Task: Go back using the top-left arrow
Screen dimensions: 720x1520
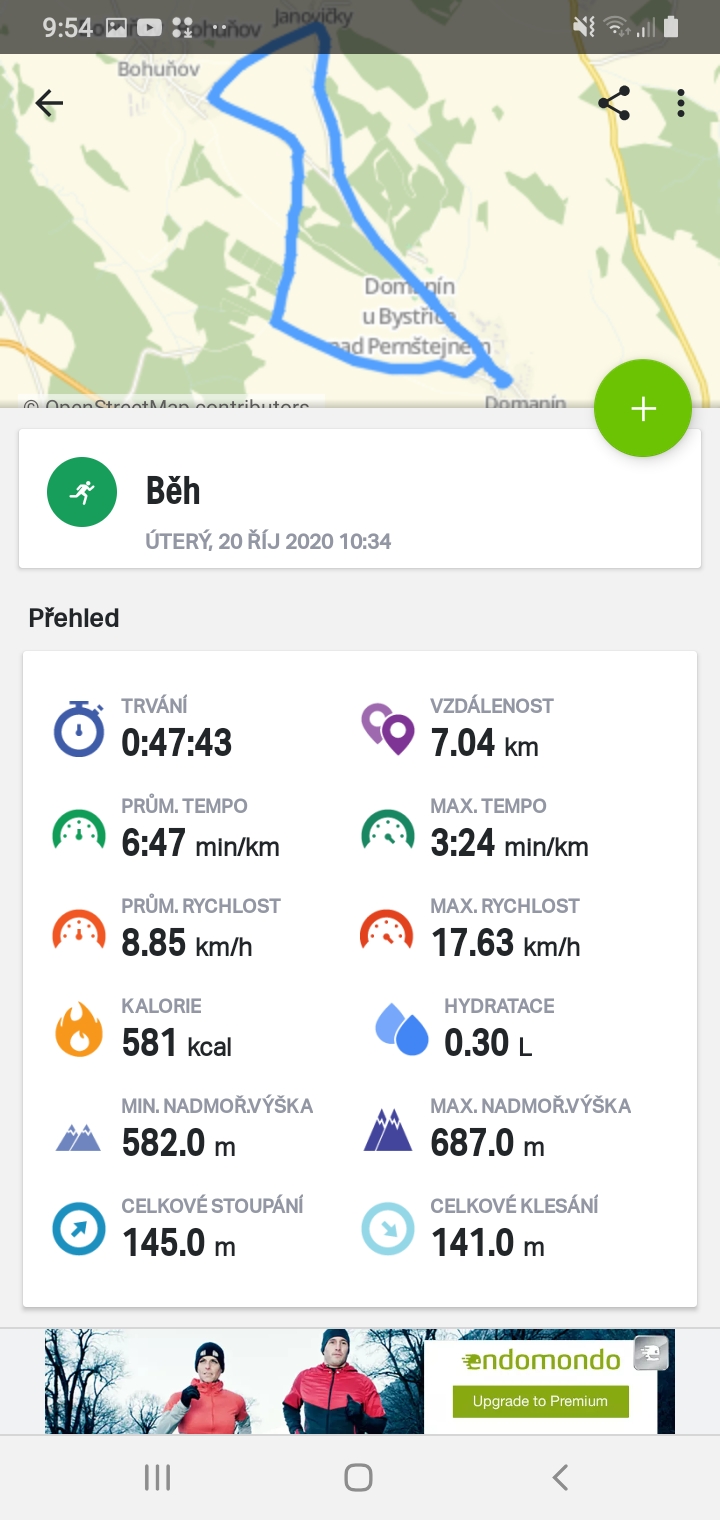Action: point(49,103)
